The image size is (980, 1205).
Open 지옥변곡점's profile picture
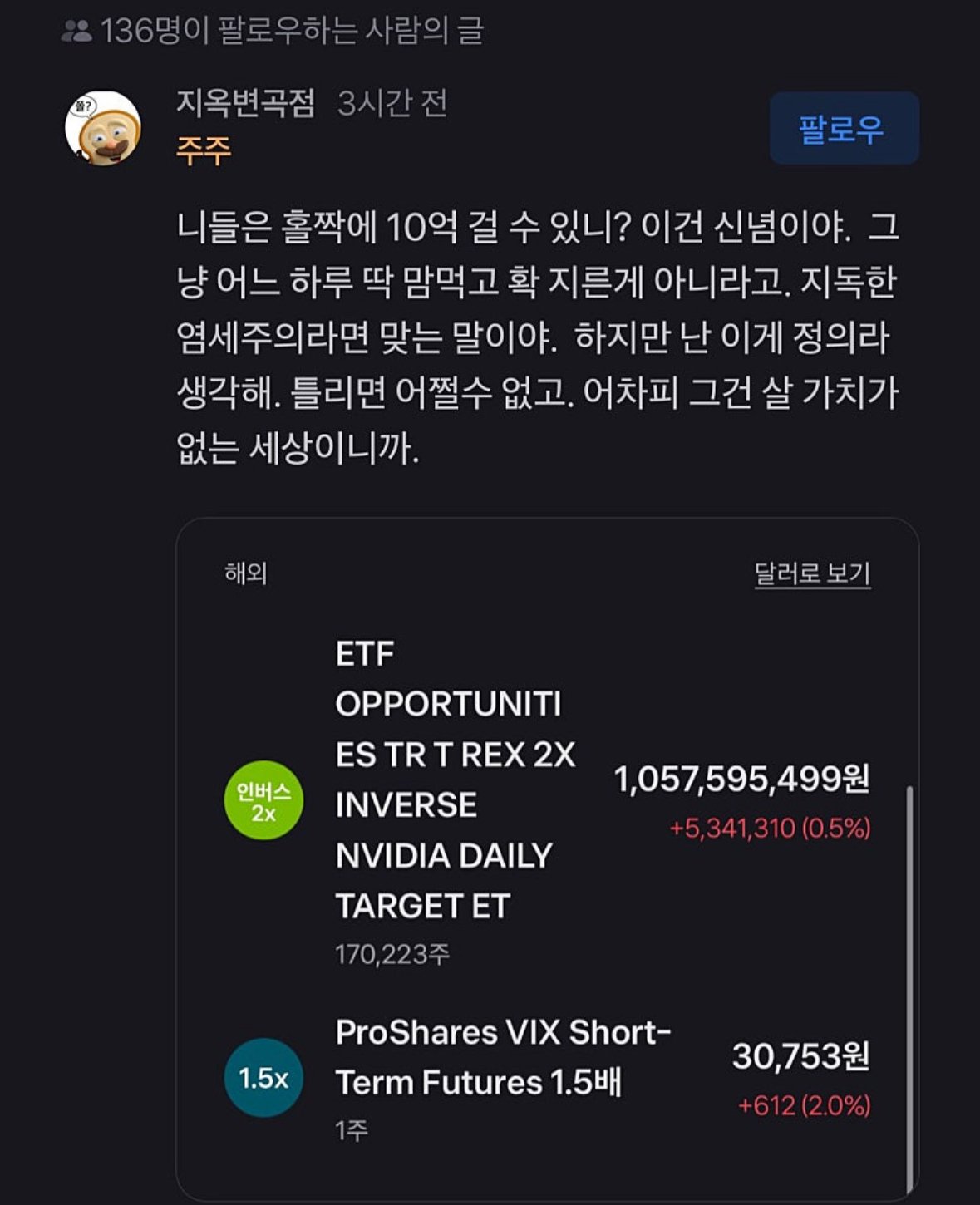[103, 129]
